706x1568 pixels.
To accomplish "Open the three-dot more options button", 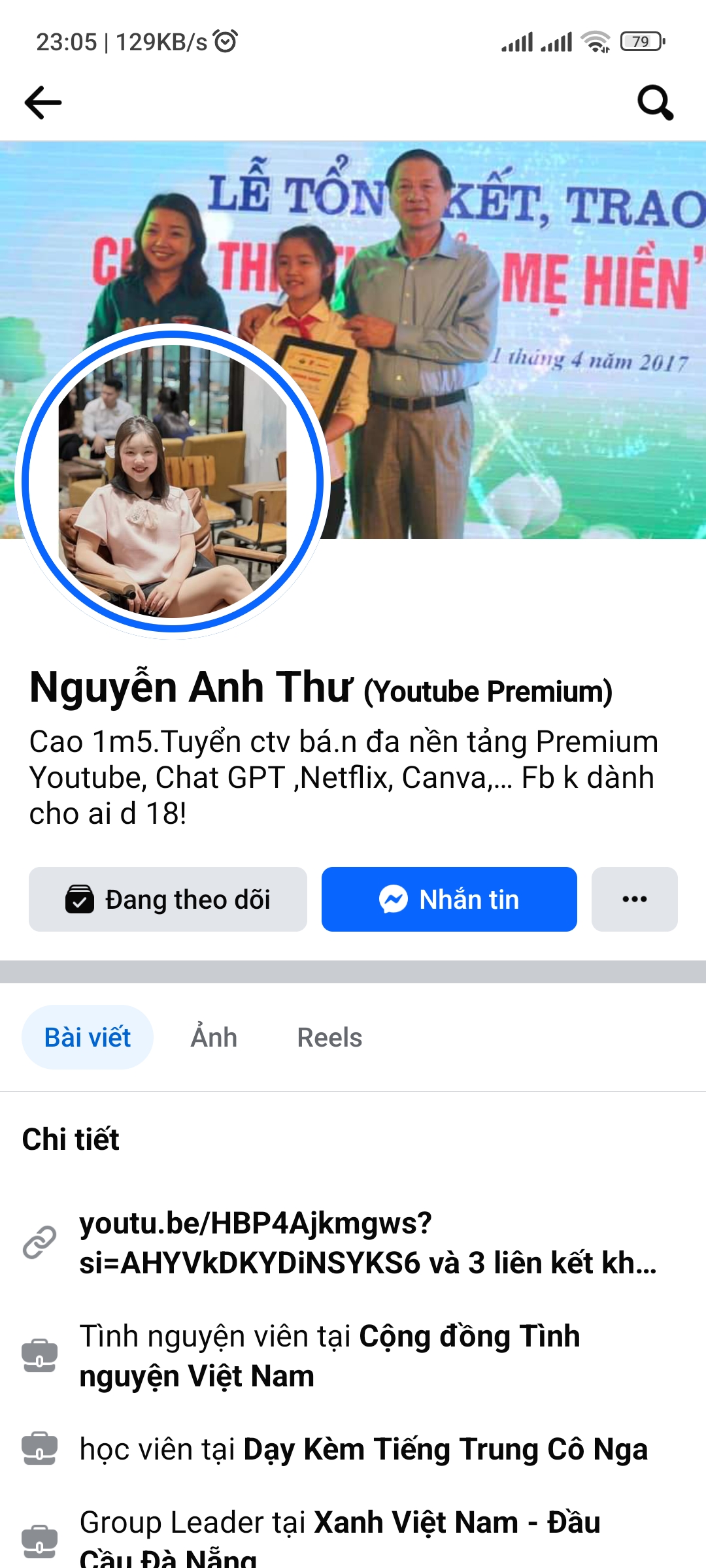I will (634, 900).
